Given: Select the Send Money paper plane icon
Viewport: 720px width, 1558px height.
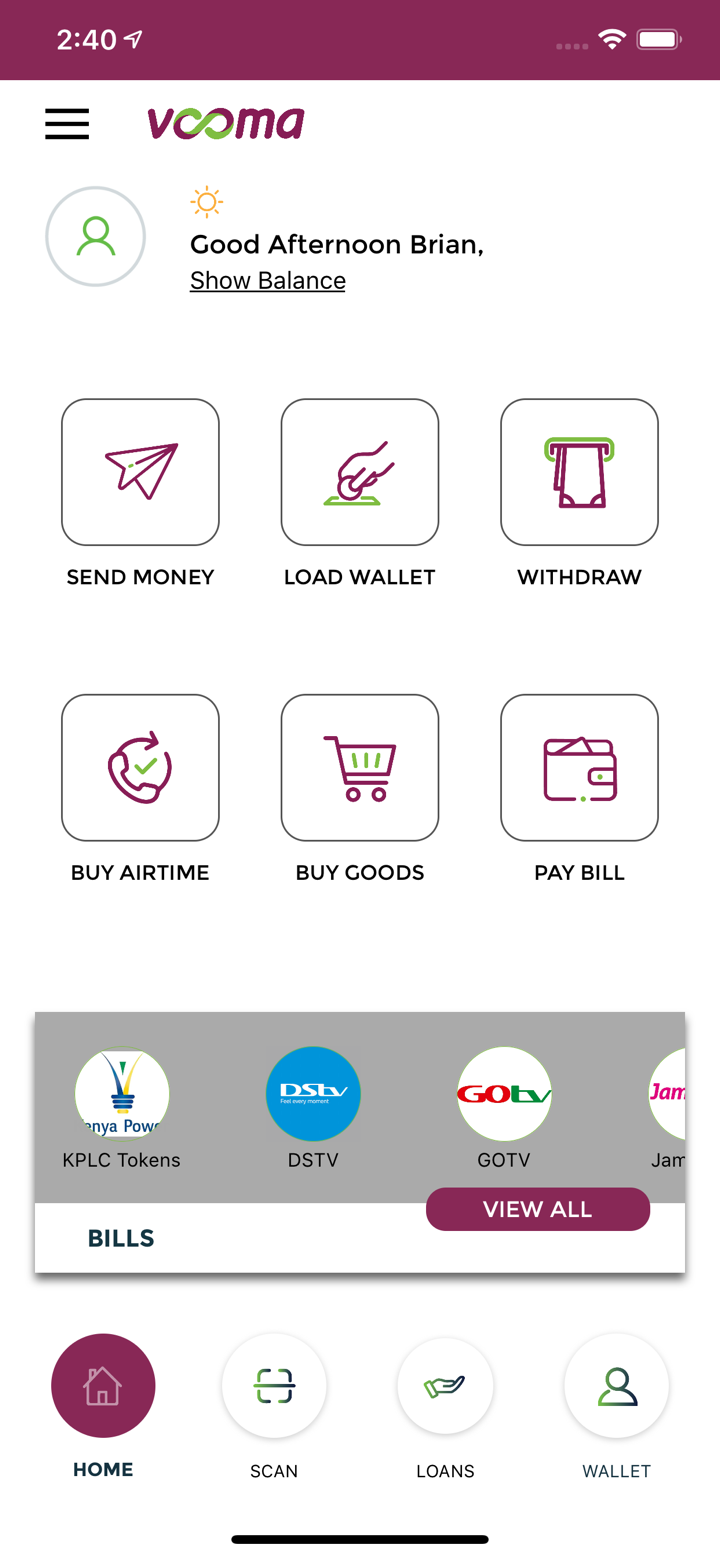Looking at the screenshot, I should pyautogui.click(x=140, y=471).
